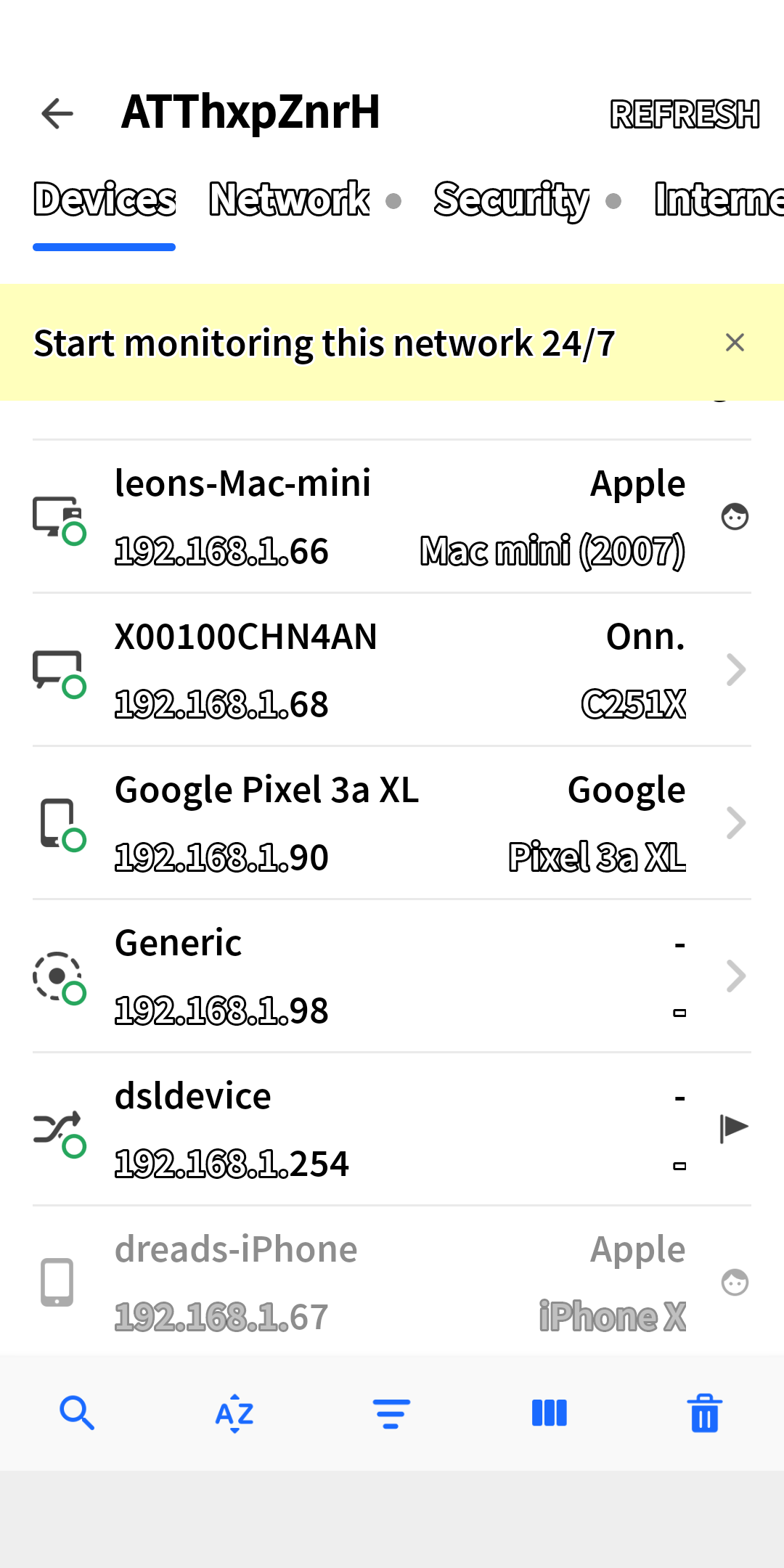Image resolution: width=784 pixels, height=1568 pixels.
Task: Tap the back arrow to leave network
Action: [57, 113]
